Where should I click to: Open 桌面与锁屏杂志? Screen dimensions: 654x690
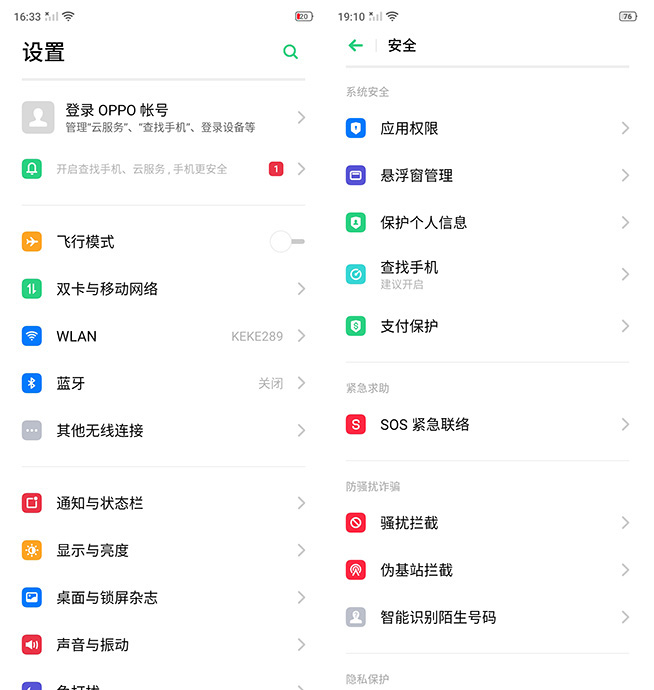(163, 598)
